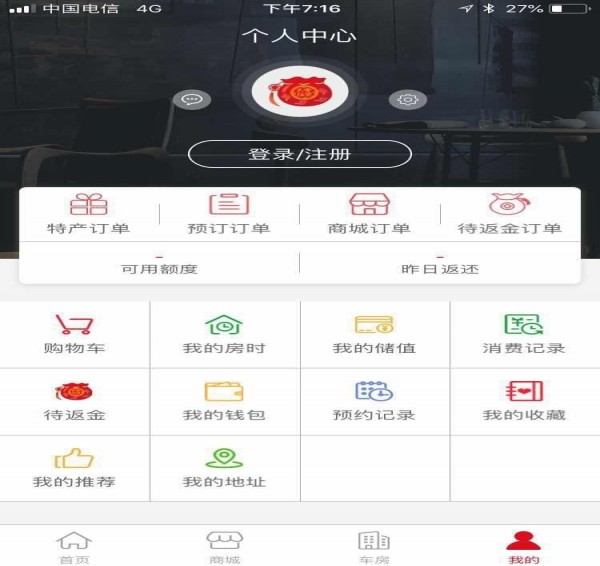Screen dimensions: 600x566
Task: Check 待返金订单
Action: (509, 214)
